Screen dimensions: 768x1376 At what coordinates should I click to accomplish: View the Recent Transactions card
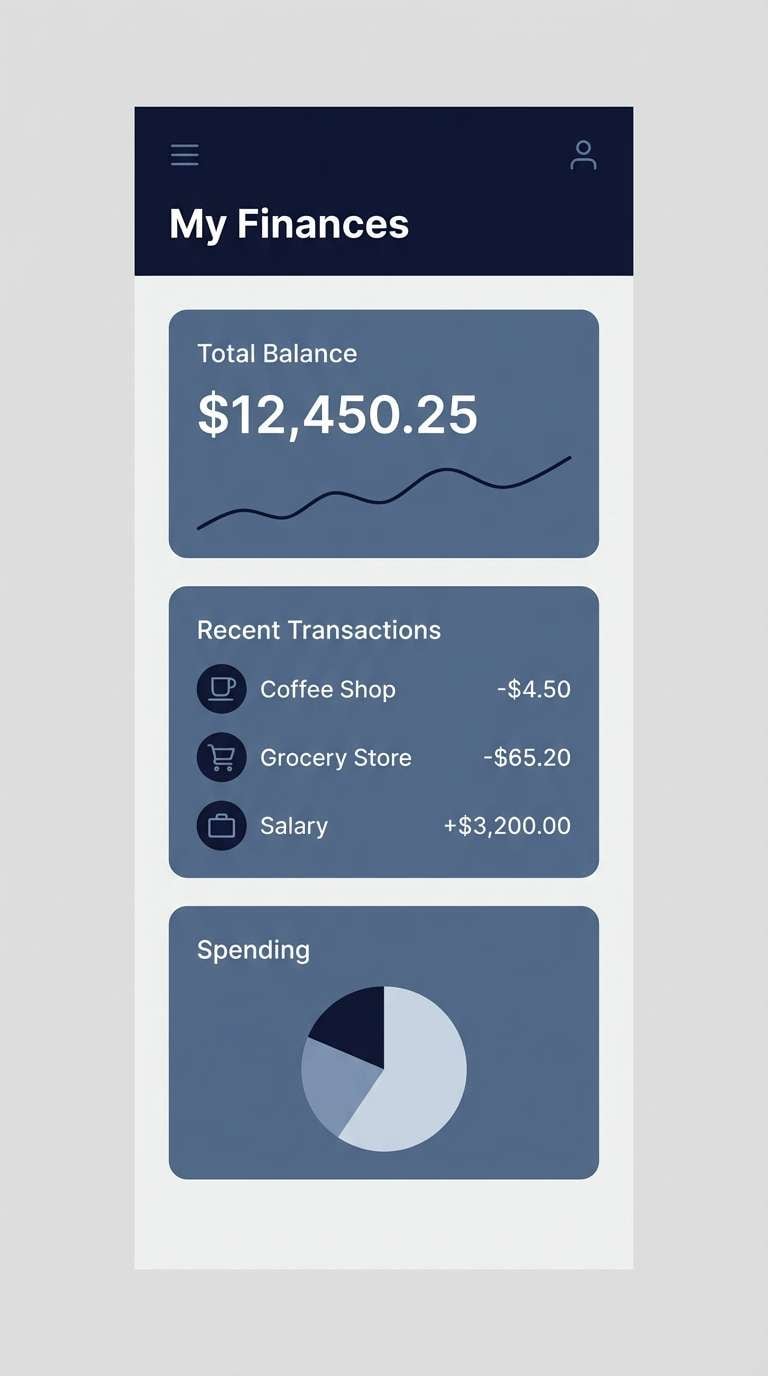tap(384, 730)
